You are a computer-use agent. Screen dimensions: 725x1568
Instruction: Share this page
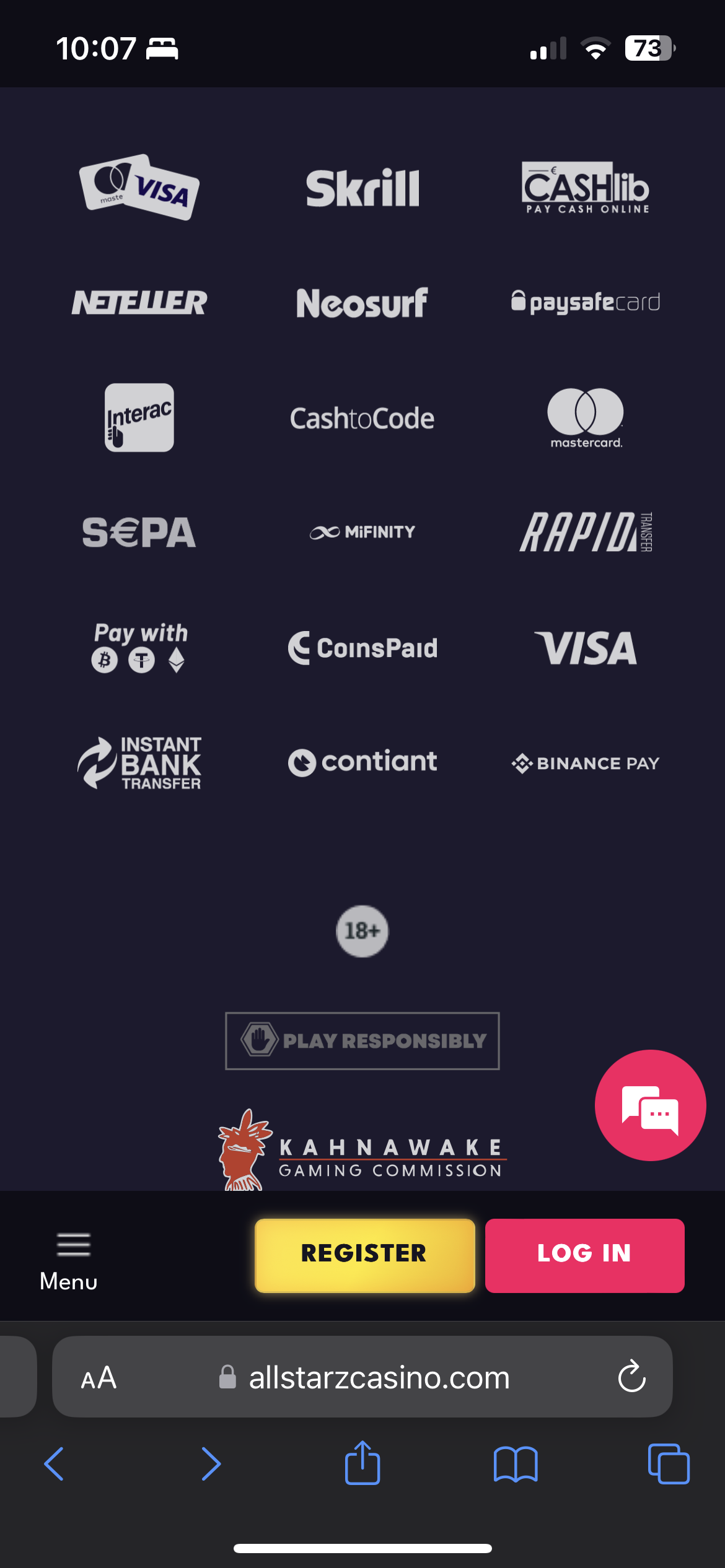coord(362,1463)
